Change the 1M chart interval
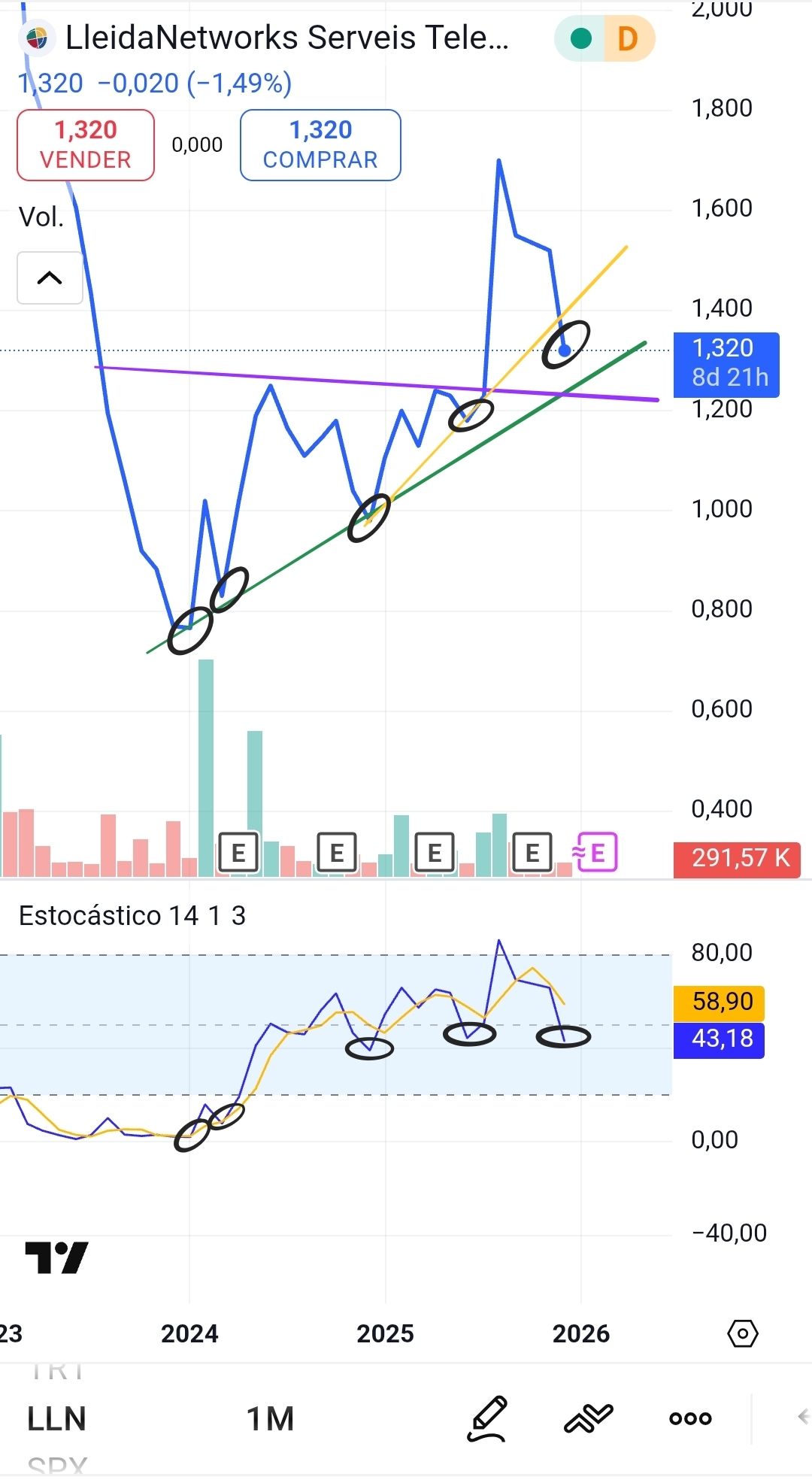The width and height of the screenshot is (812, 1480). [270, 1419]
